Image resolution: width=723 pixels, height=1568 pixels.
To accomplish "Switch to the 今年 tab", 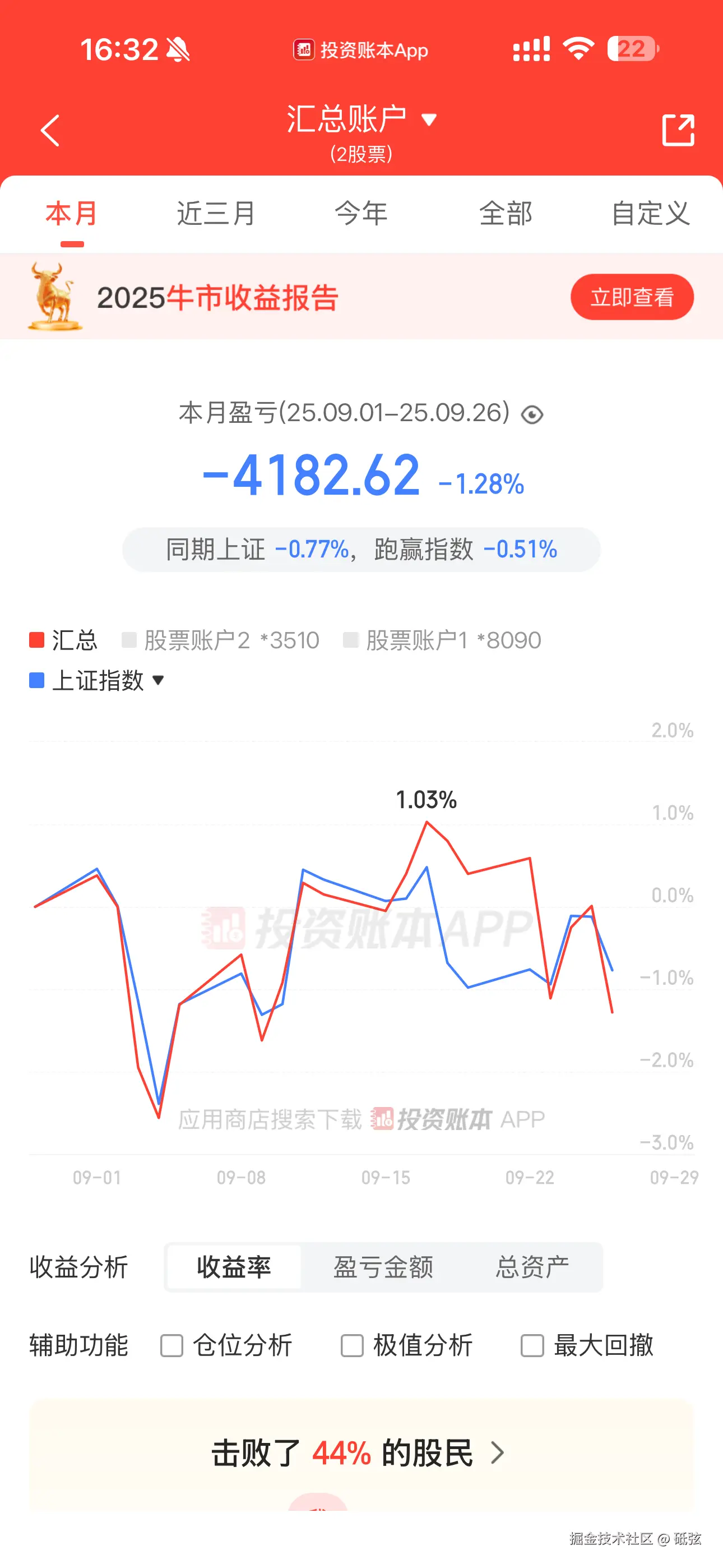I will (x=361, y=214).
